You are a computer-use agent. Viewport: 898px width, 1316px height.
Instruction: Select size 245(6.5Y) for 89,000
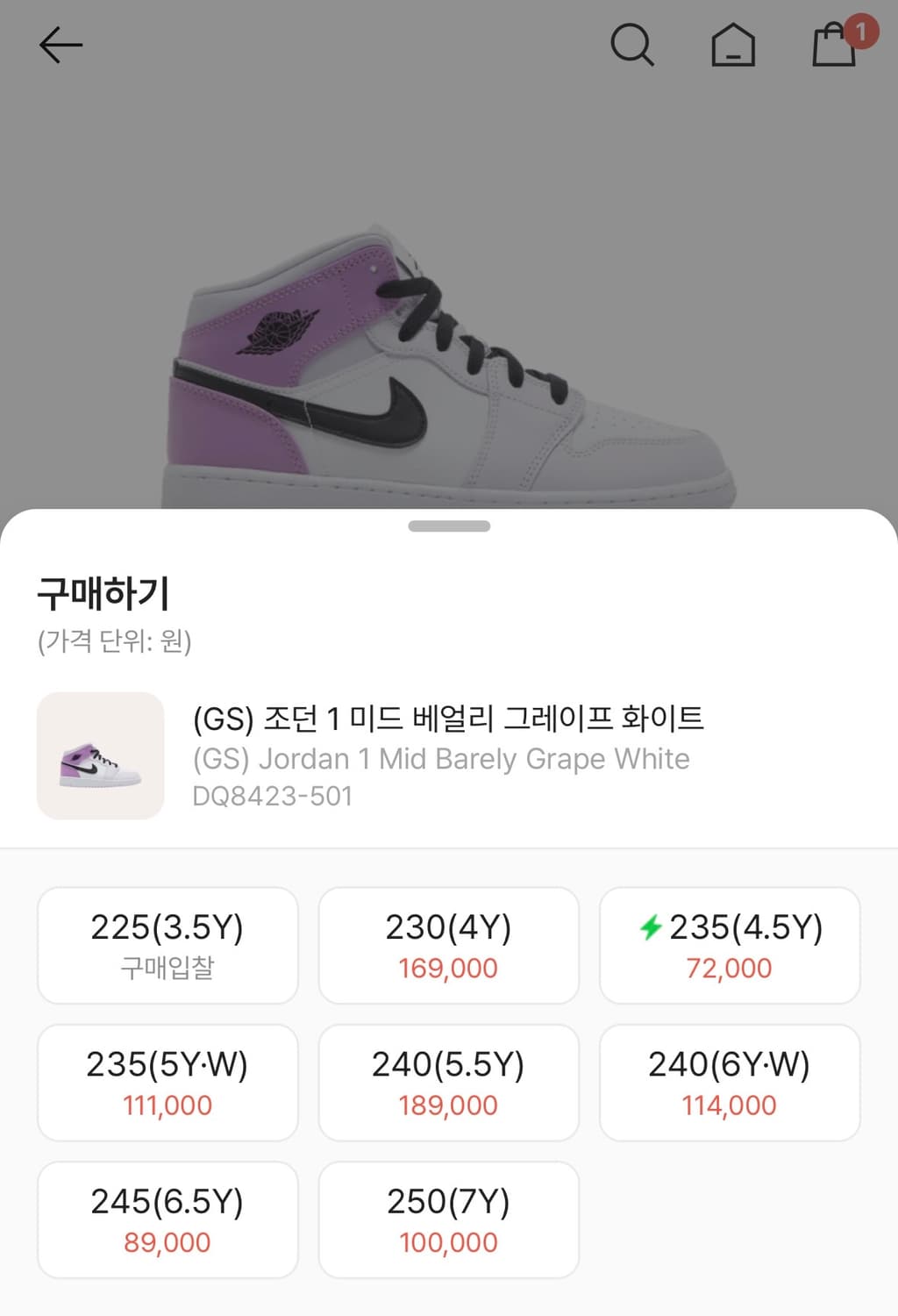click(167, 1219)
